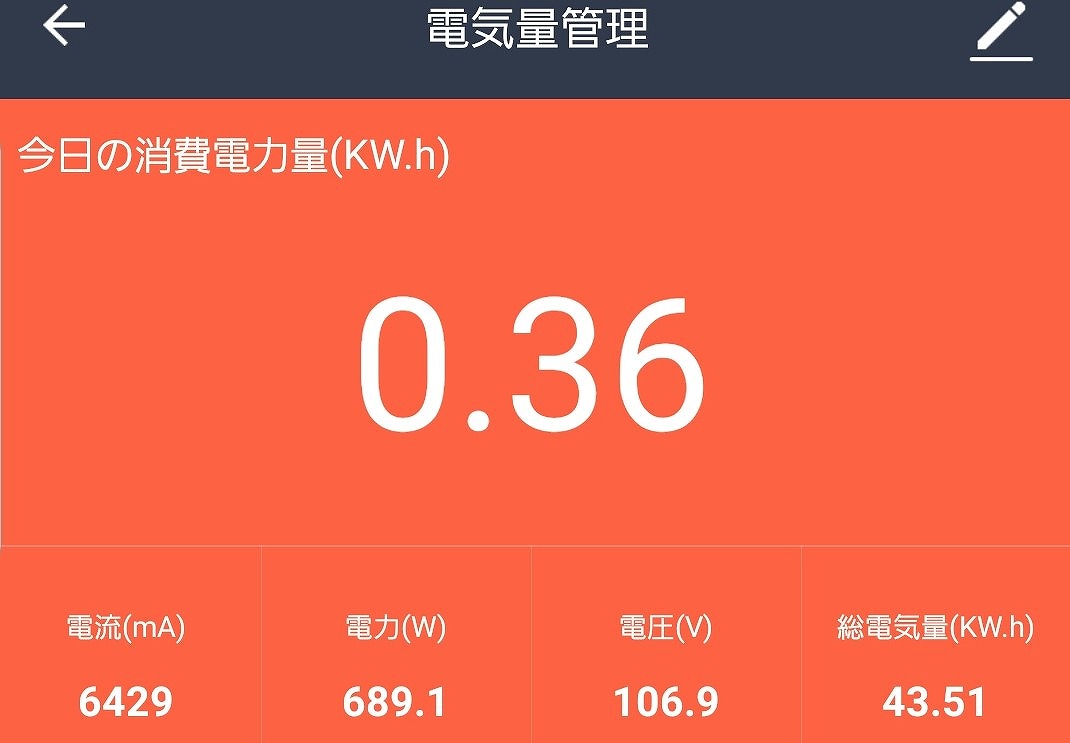This screenshot has width=1070, height=743.
Task: Open the pencil edit icon
Action: (1001, 32)
